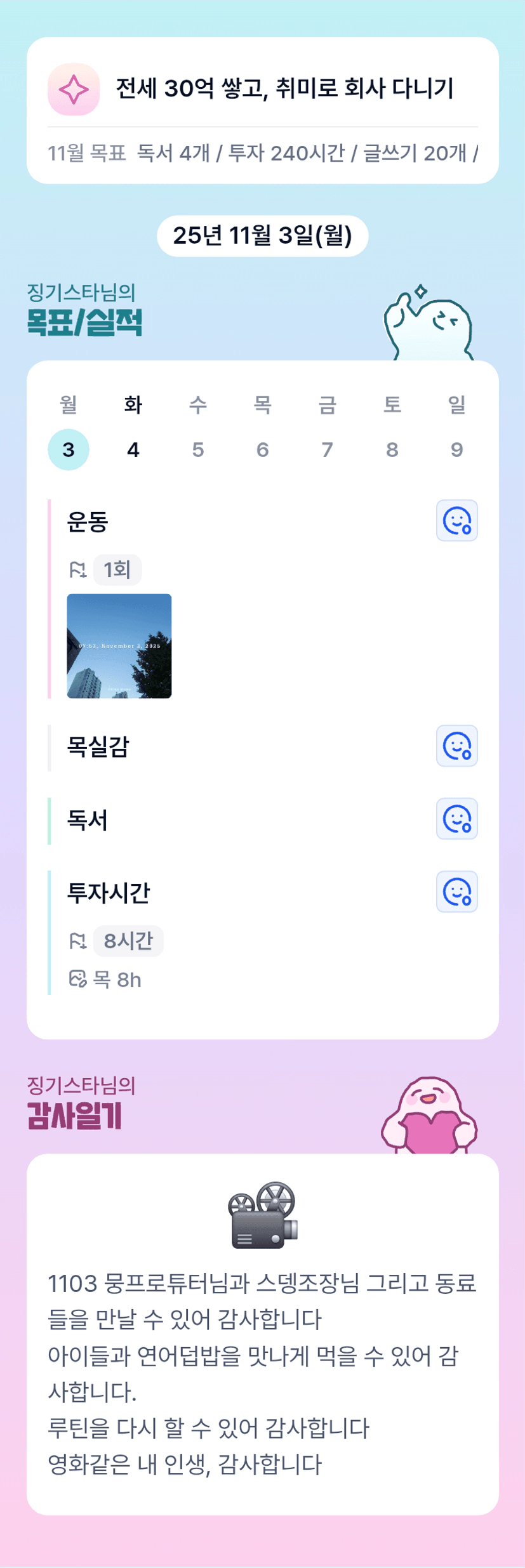Choose Friday the 7th
This screenshot has width=525, height=1568.
pyautogui.click(x=328, y=449)
